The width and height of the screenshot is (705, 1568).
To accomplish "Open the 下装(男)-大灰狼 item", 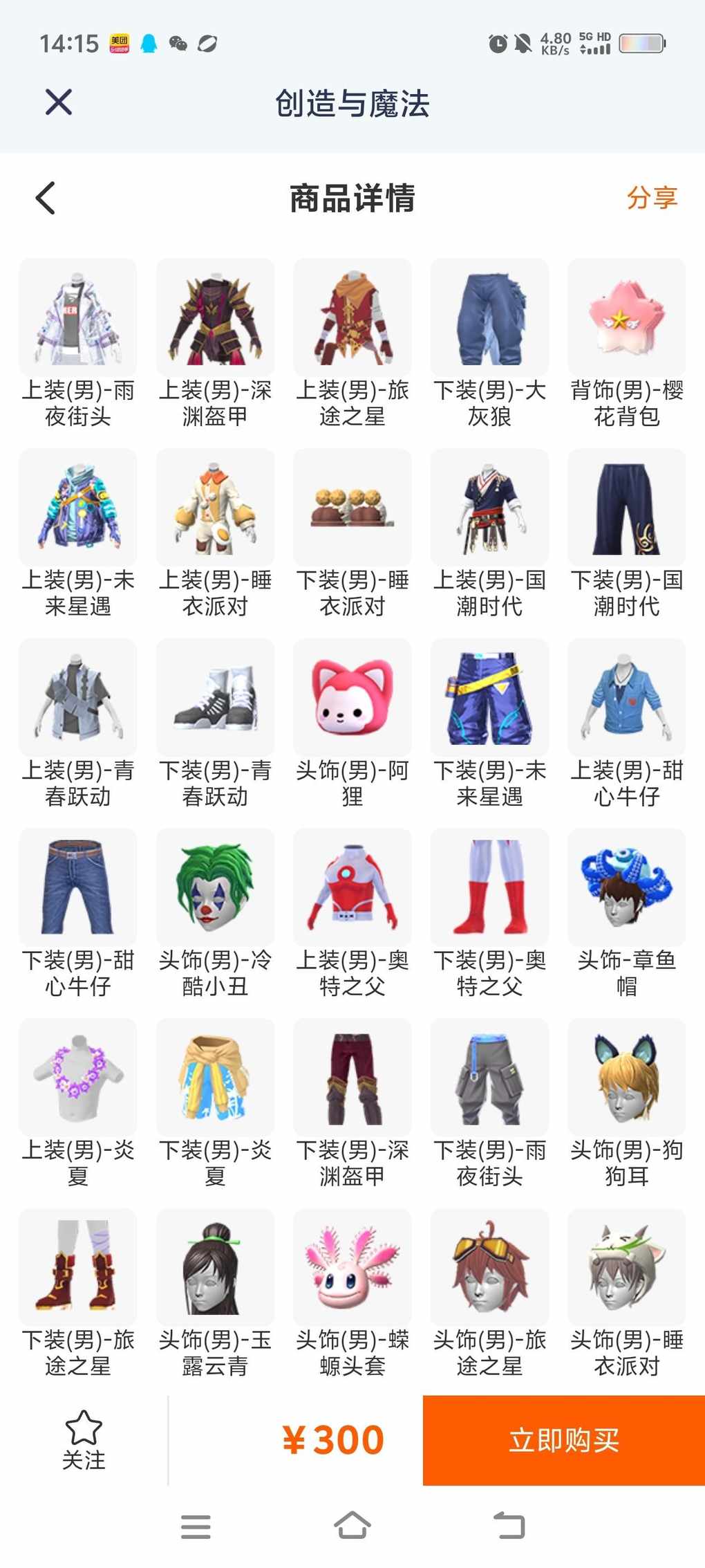I will pos(489,318).
